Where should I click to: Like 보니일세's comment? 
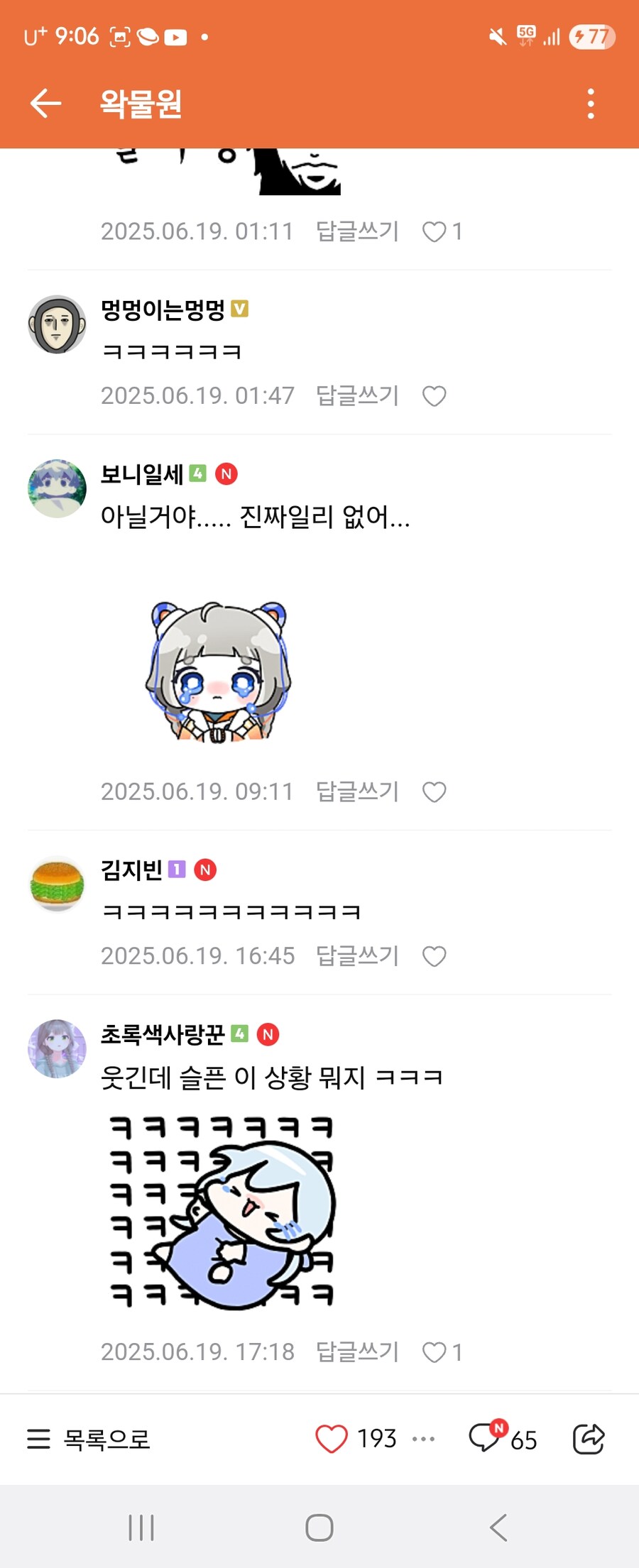coord(435,792)
